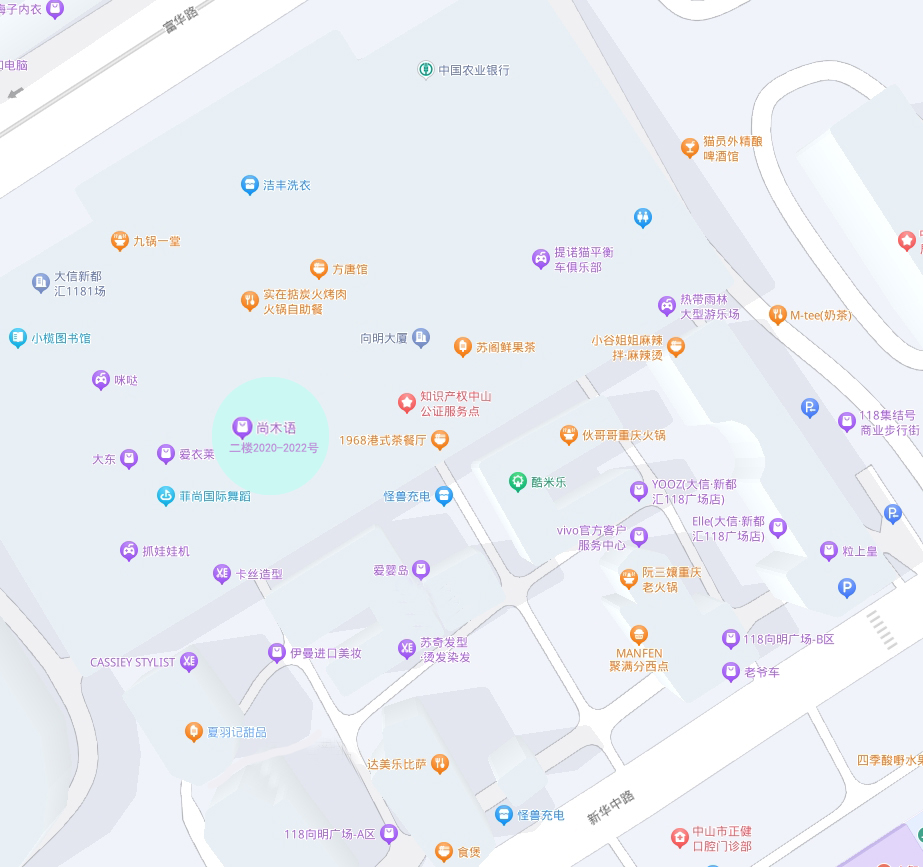
Task: Tap the 向明大厦 building marker
Action: pos(421,338)
